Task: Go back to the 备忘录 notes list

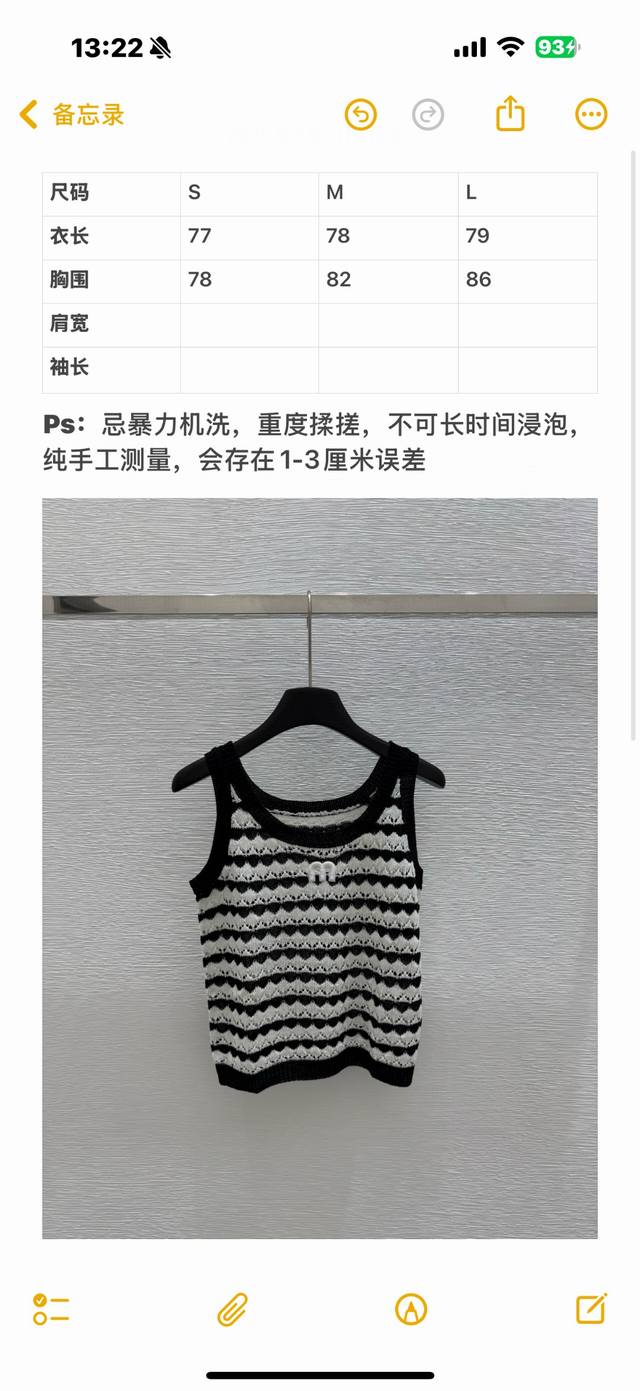Action: click(x=71, y=115)
